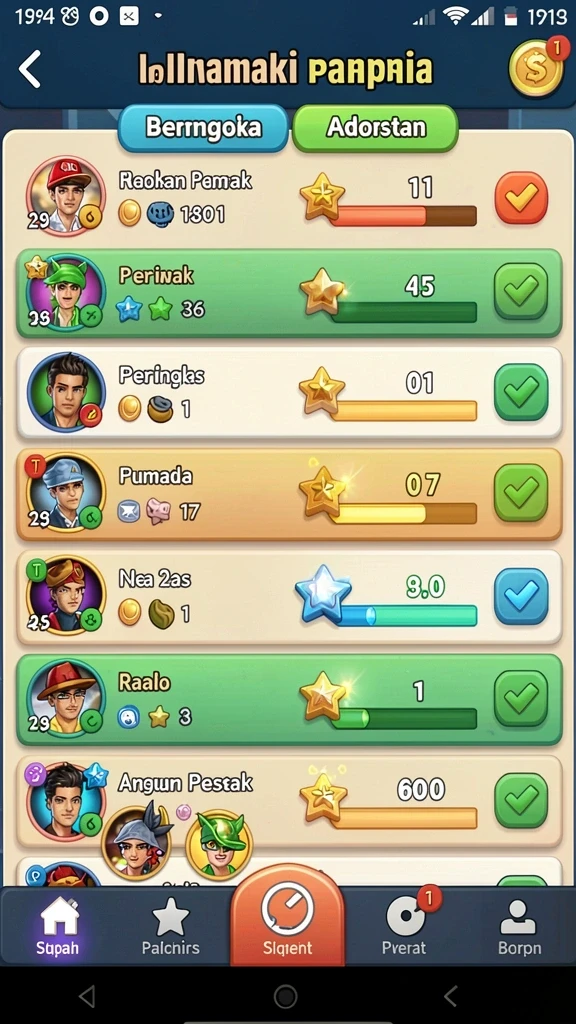
Task: Go back with the top-left arrow
Action: [30, 69]
